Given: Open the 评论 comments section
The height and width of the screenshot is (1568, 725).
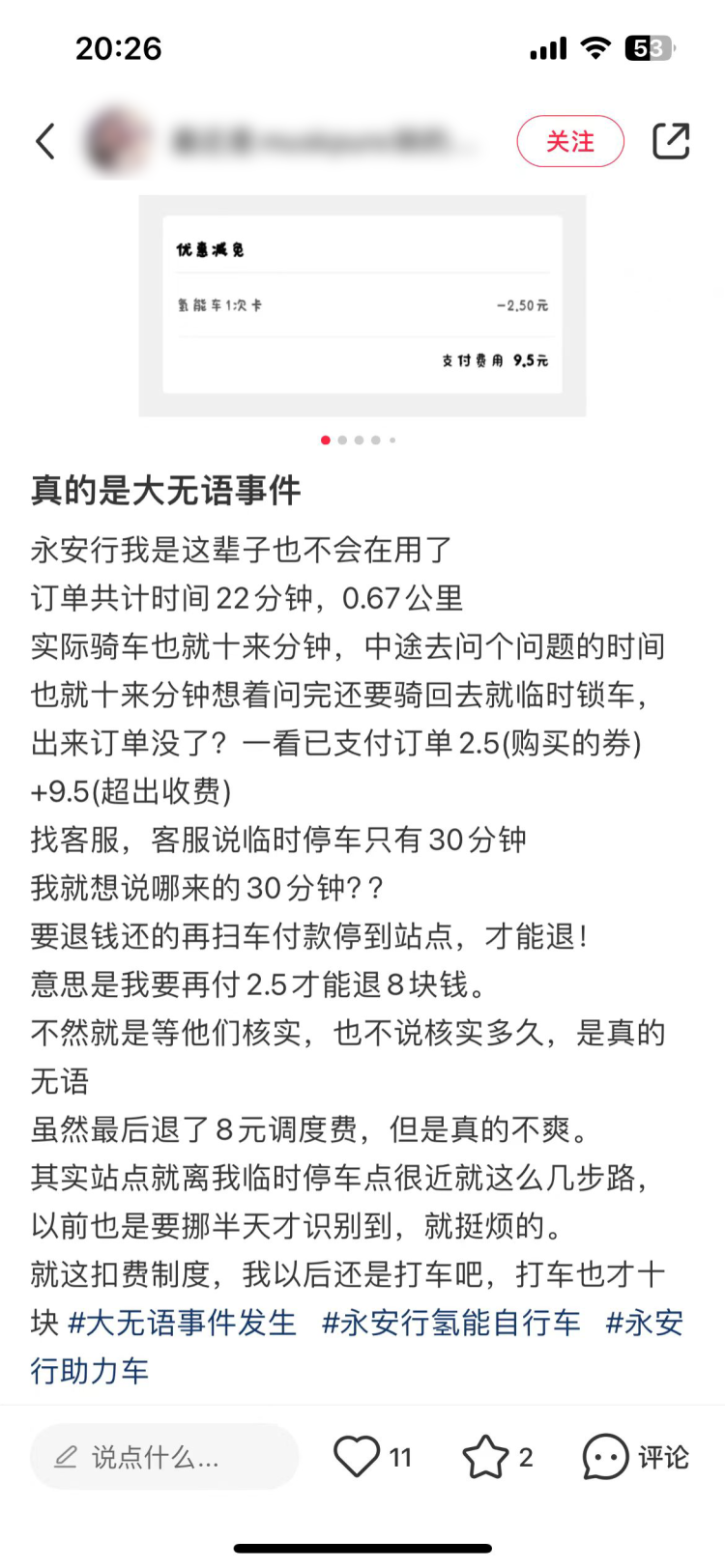Looking at the screenshot, I should click(x=635, y=1457).
